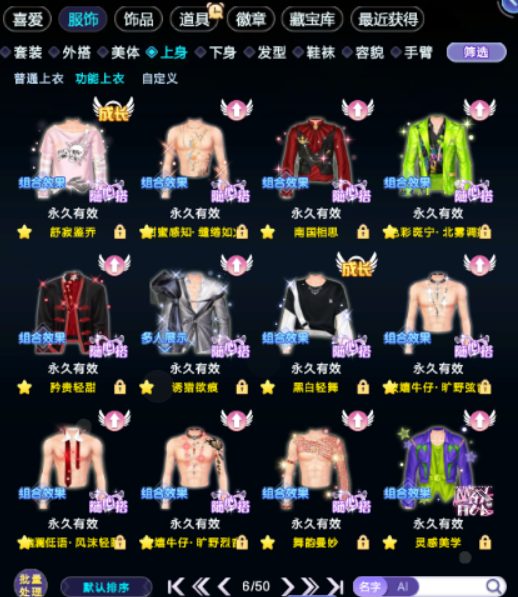Screen dimensions: 518x597
Task: Tap the 筛选 filter button
Action: tap(477, 53)
